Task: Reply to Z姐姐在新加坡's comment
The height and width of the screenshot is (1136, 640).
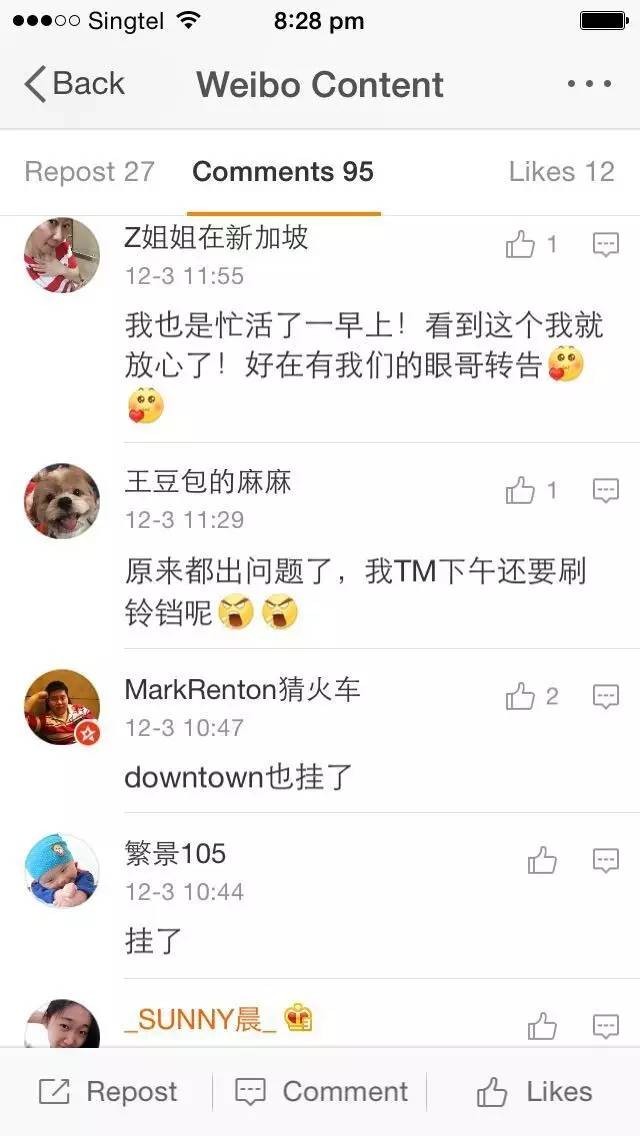Action: 606,244
